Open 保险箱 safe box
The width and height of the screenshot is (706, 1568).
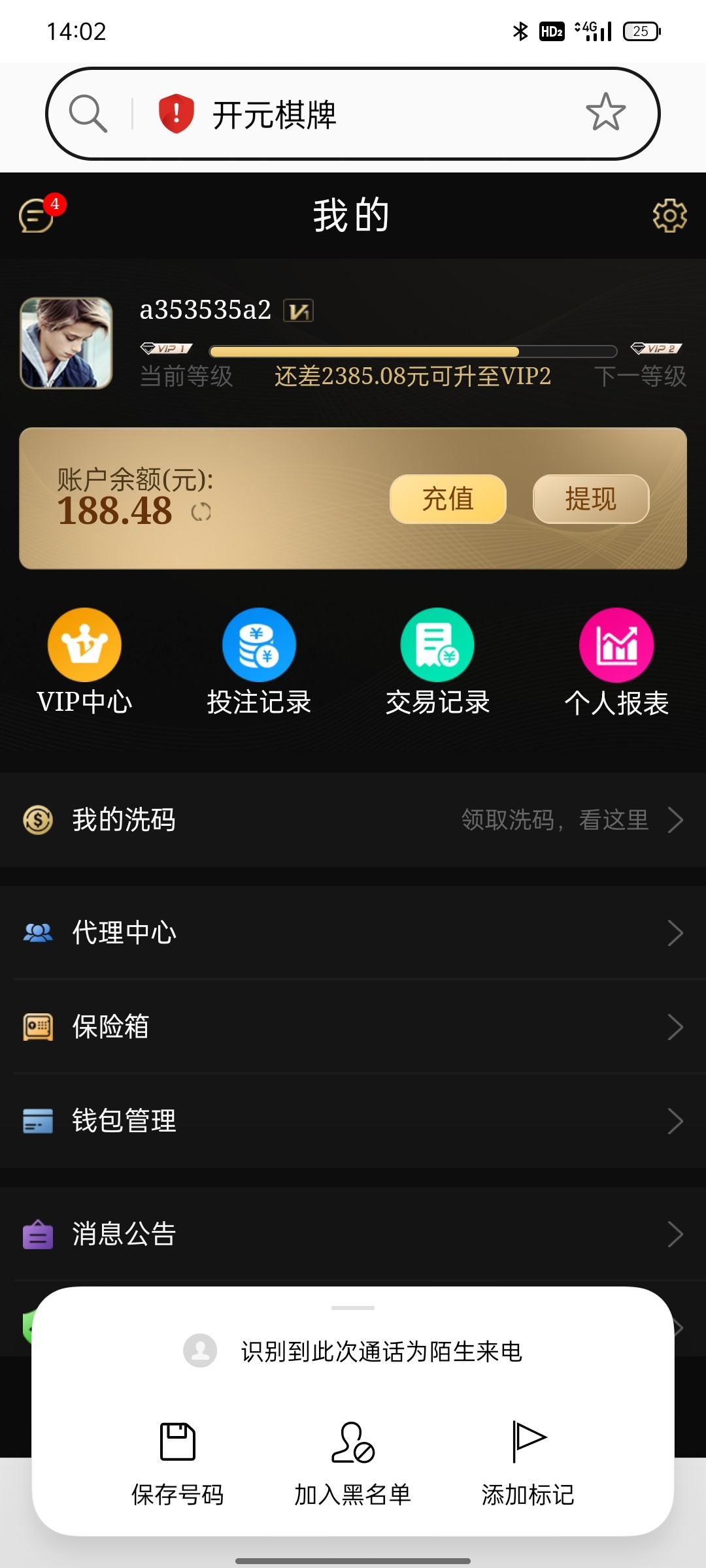[353, 1026]
